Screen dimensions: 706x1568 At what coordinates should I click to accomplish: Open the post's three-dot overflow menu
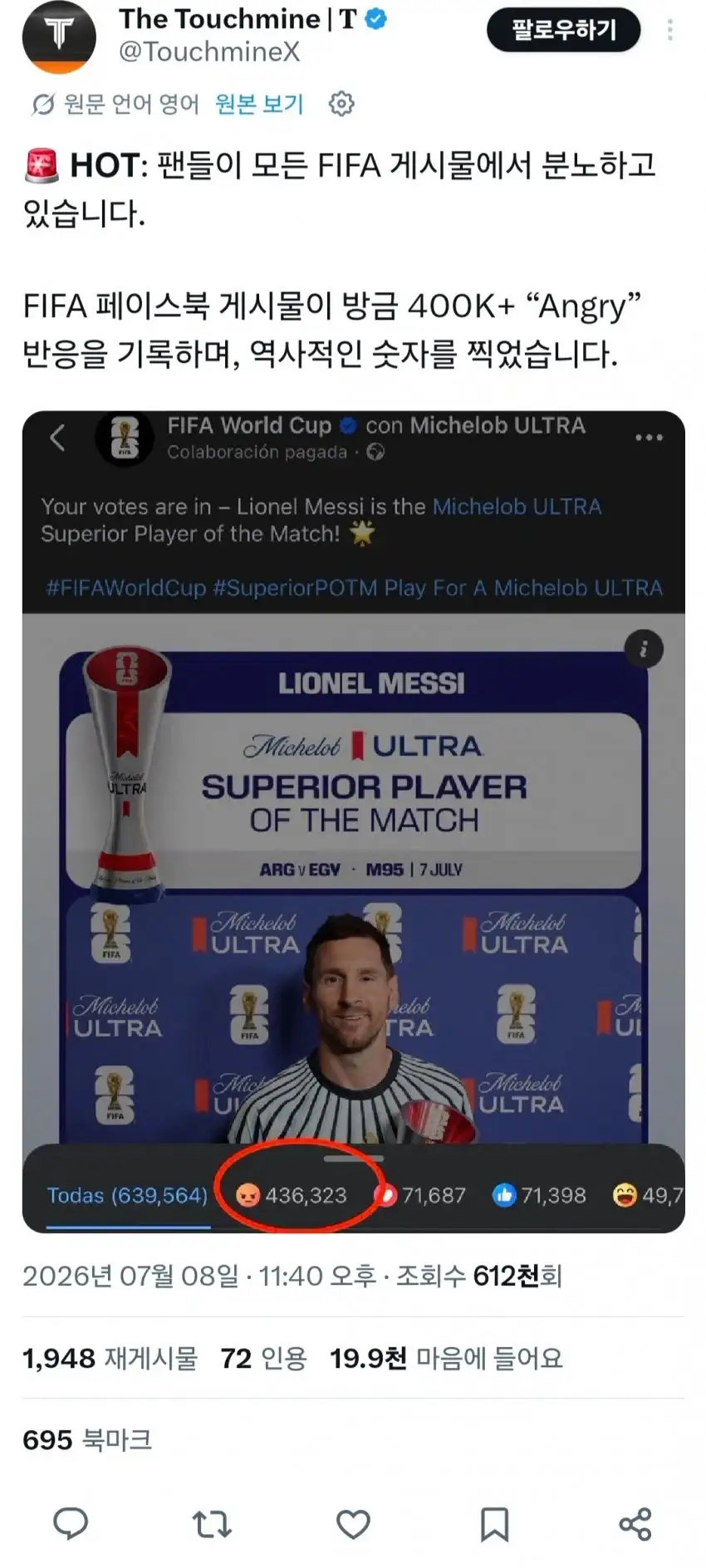coord(669,30)
